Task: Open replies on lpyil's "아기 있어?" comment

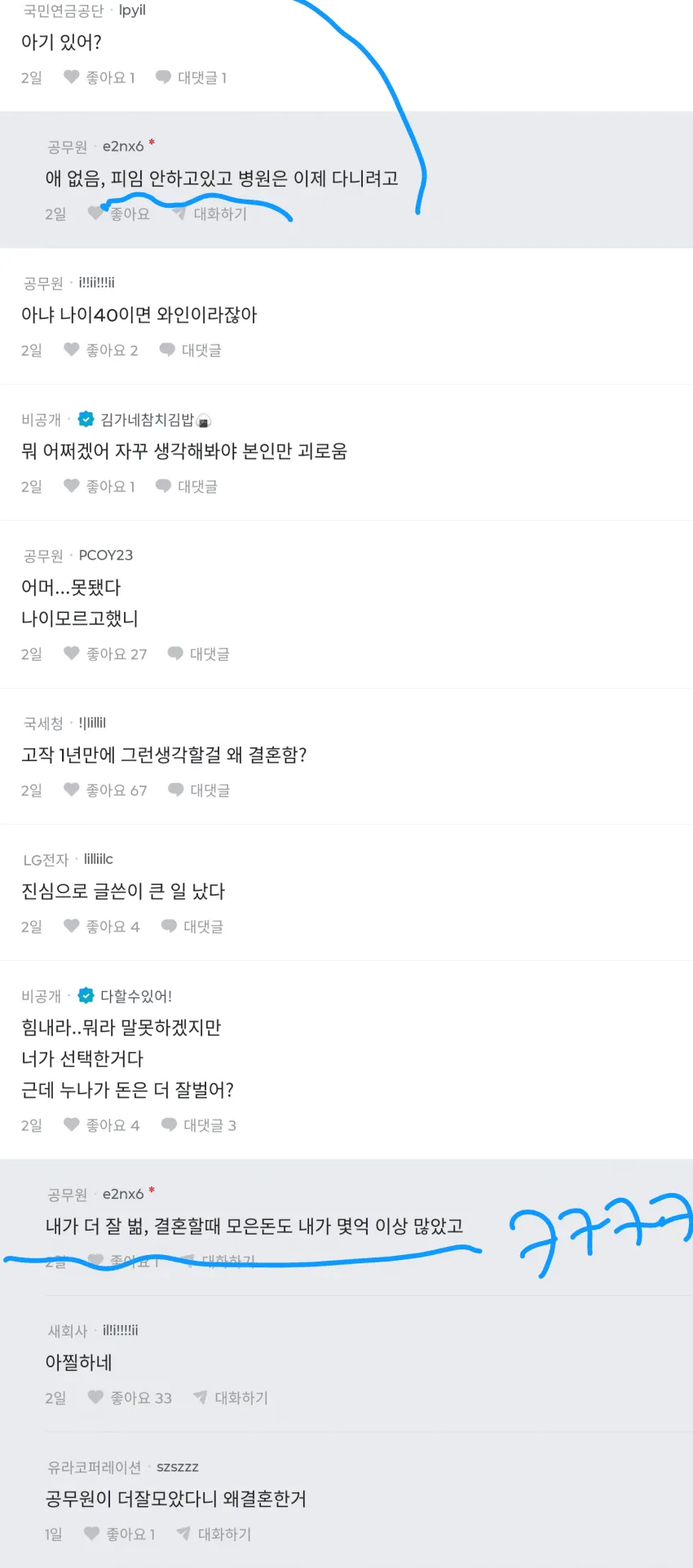Action: click(191, 77)
